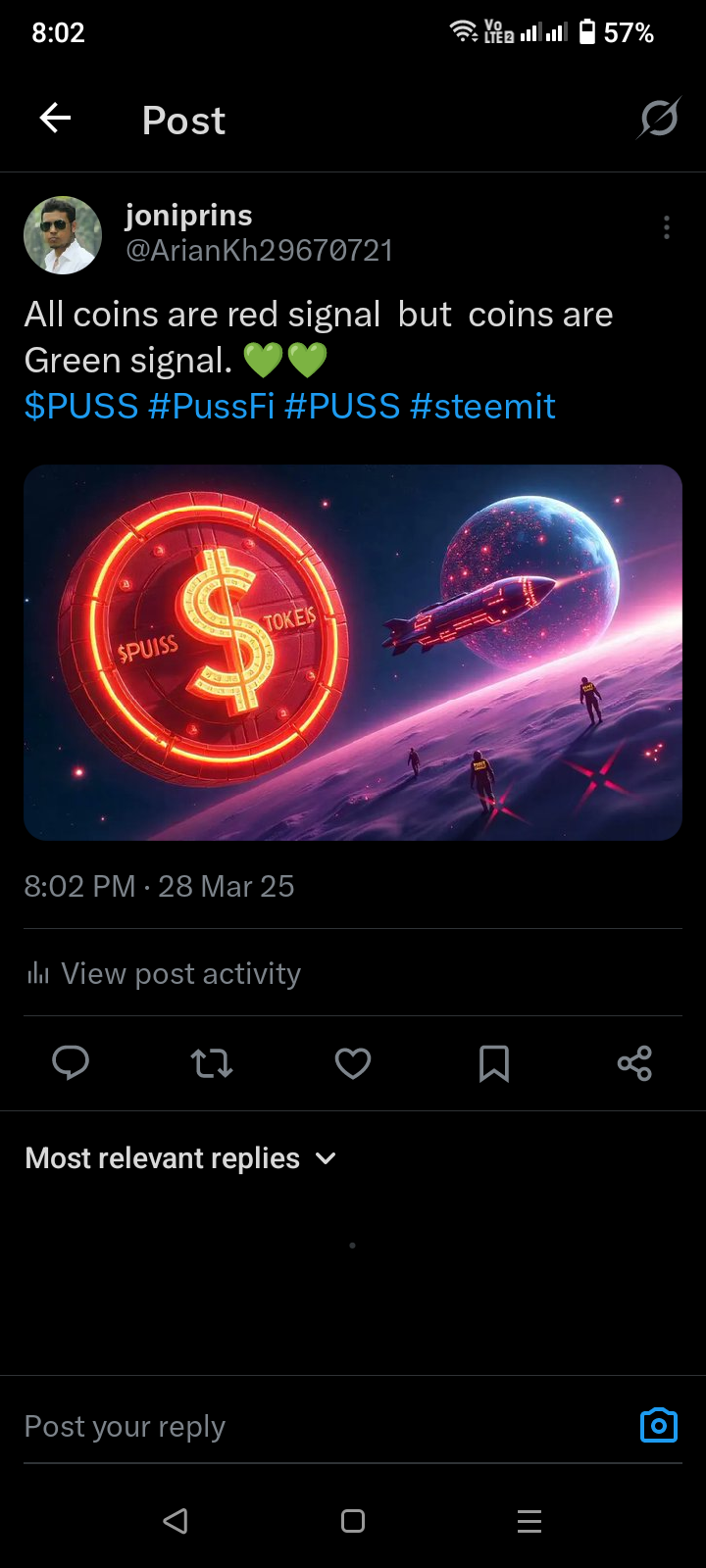This screenshot has height=1568, width=706.
Task: Repost this post
Action: click(212, 1063)
